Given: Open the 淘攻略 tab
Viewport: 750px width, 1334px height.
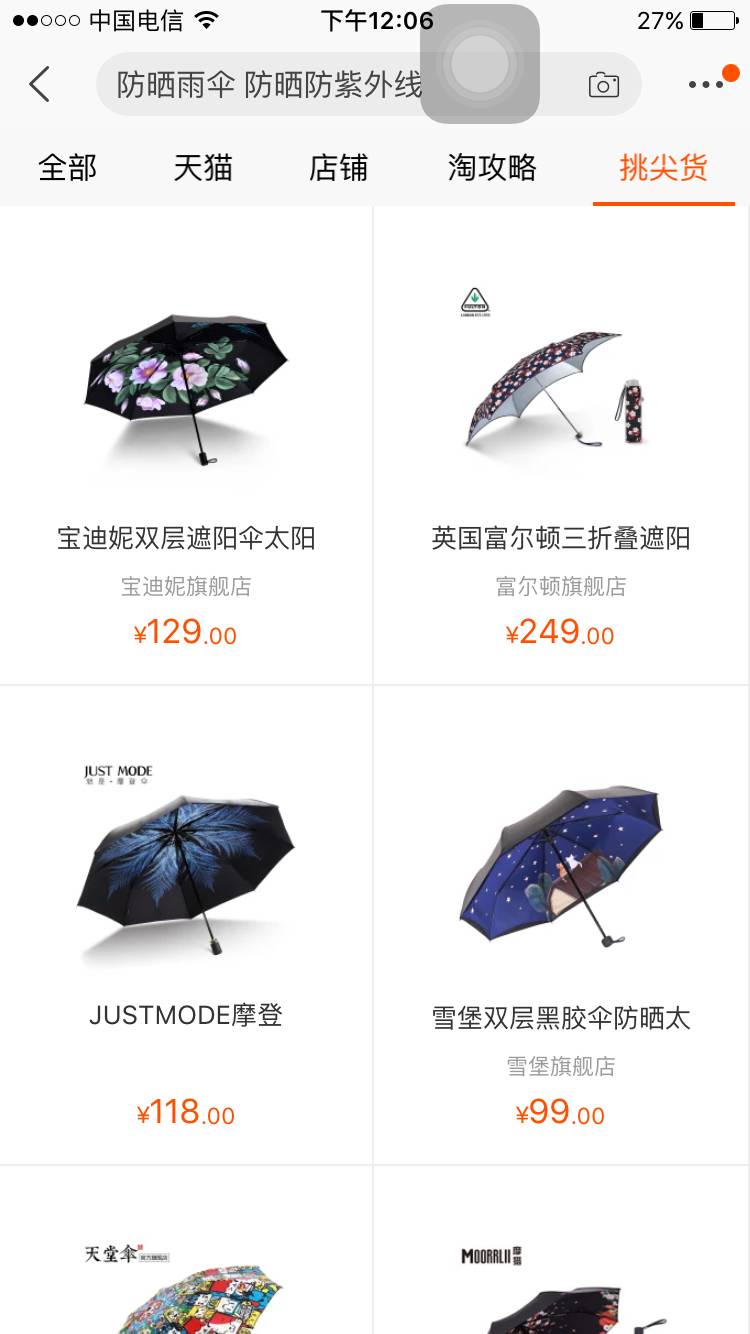Looking at the screenshot, I should pyautogui.click(x=492, y=168).
